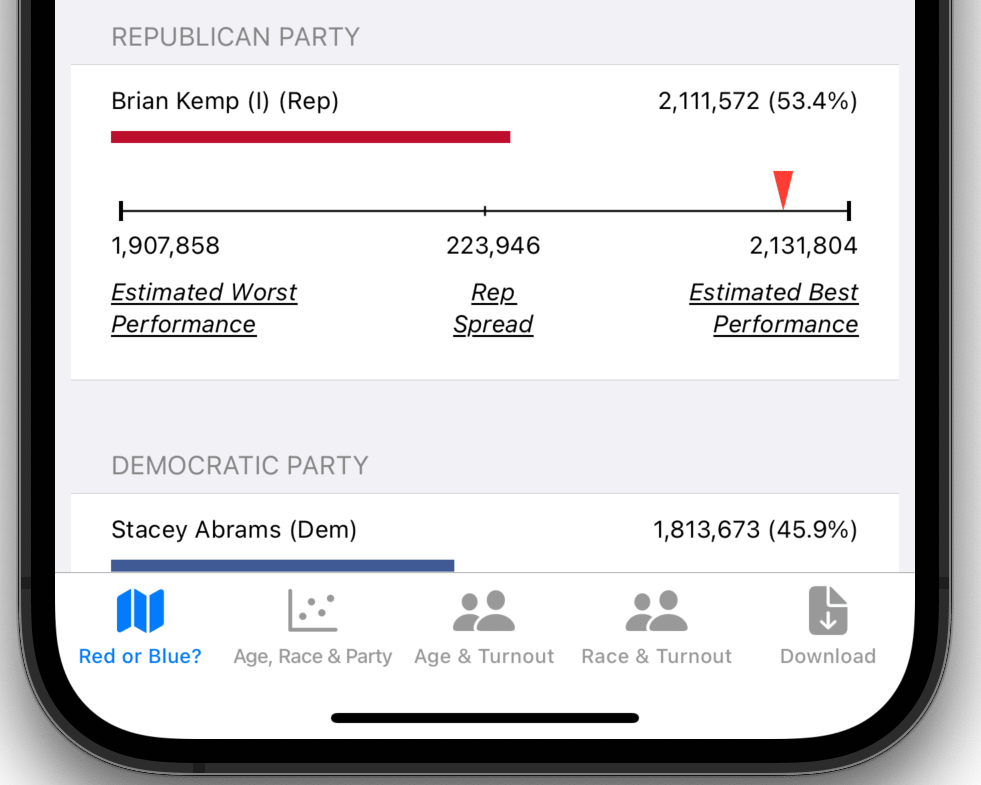Switch to the Red or Blue? tab
The width and height of the screenshot is (981, 785).
(x=140, y=626)
